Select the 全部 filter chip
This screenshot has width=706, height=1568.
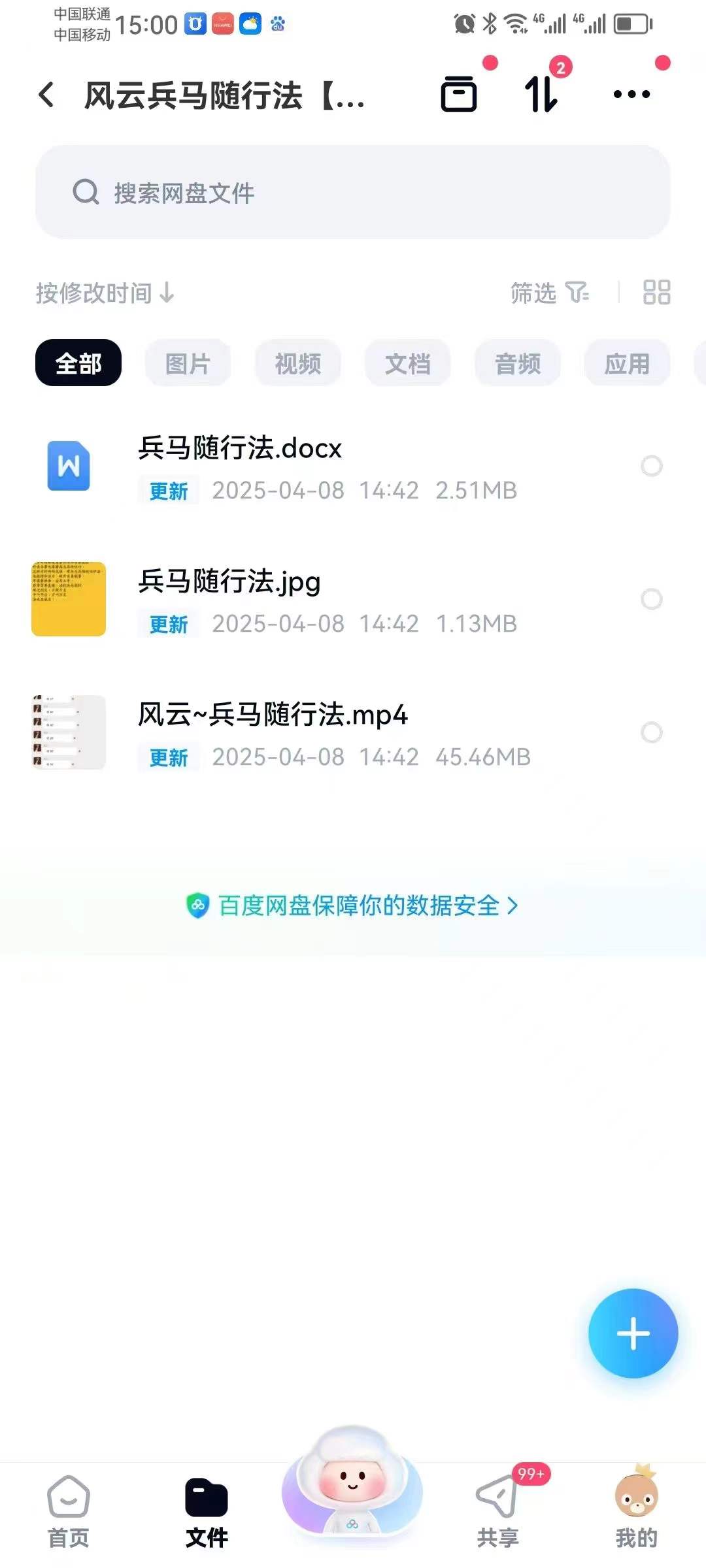(x=78, y=363)
